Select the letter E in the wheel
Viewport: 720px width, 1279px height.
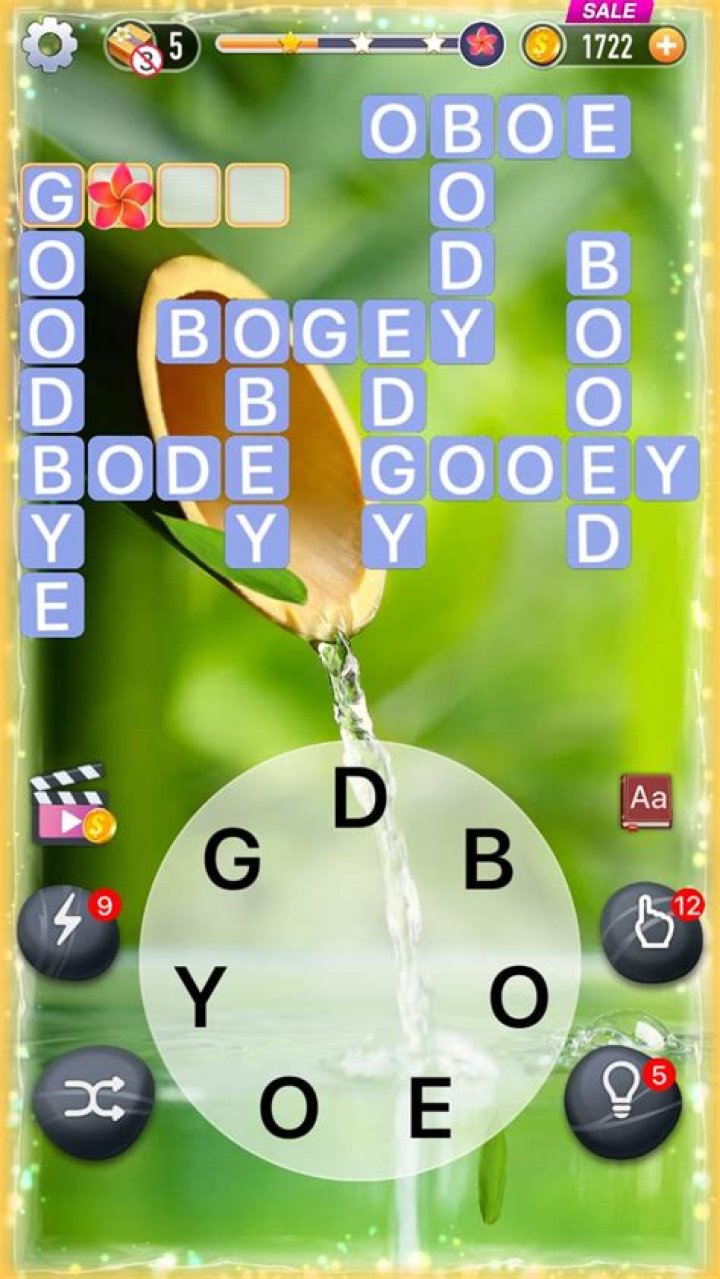[430, 1109]
